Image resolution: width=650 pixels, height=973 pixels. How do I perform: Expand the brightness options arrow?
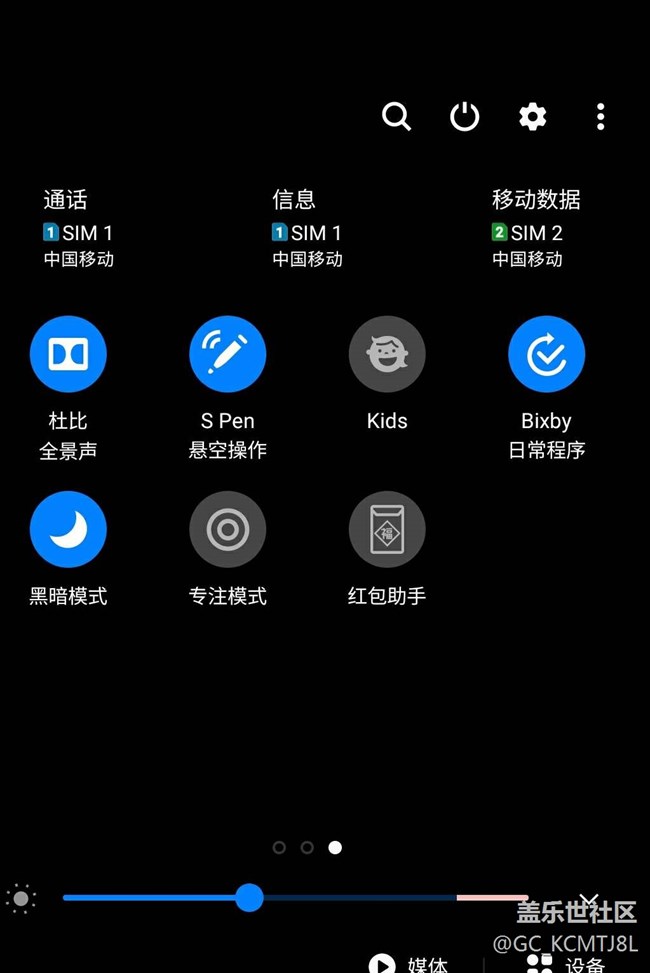pyautogui.click(x=589, y=900)
